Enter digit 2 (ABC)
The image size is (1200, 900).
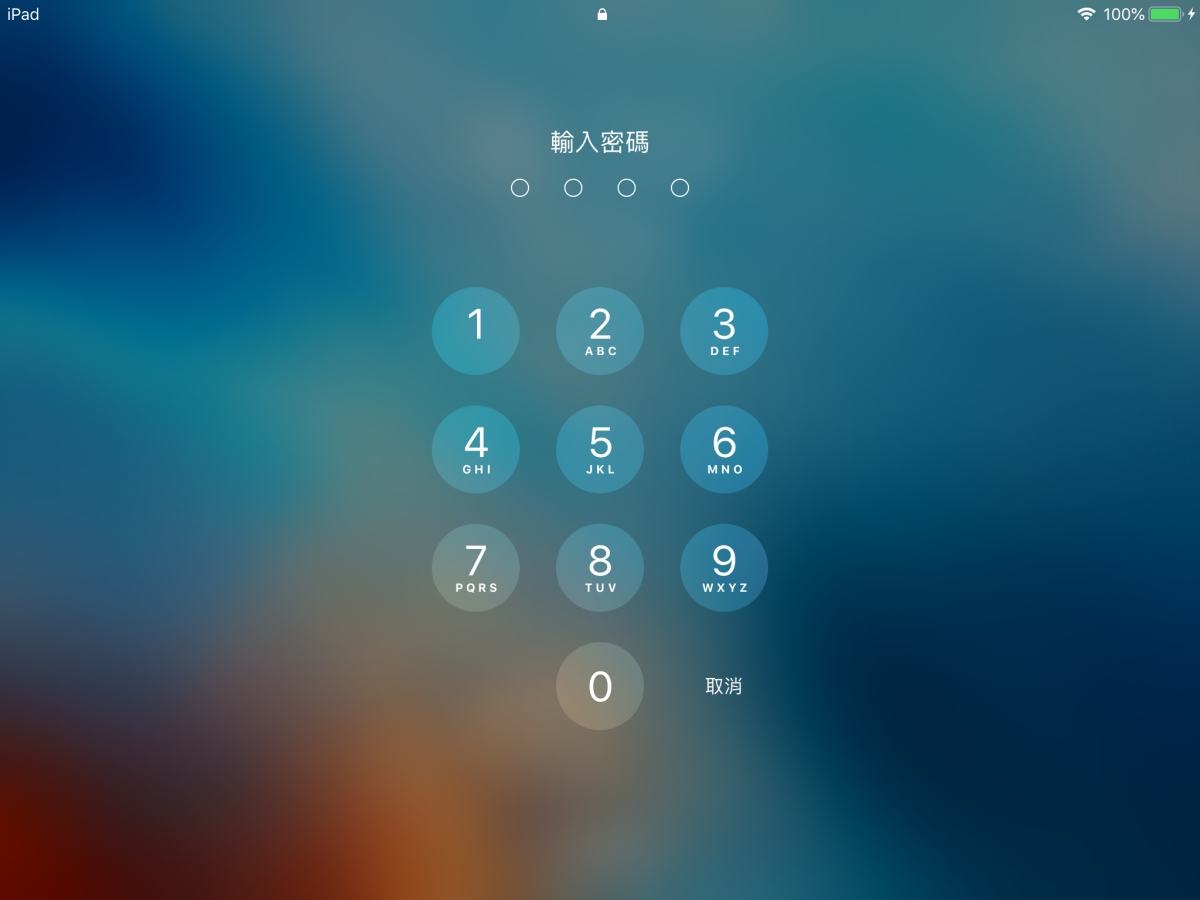(x=600, y=331)
